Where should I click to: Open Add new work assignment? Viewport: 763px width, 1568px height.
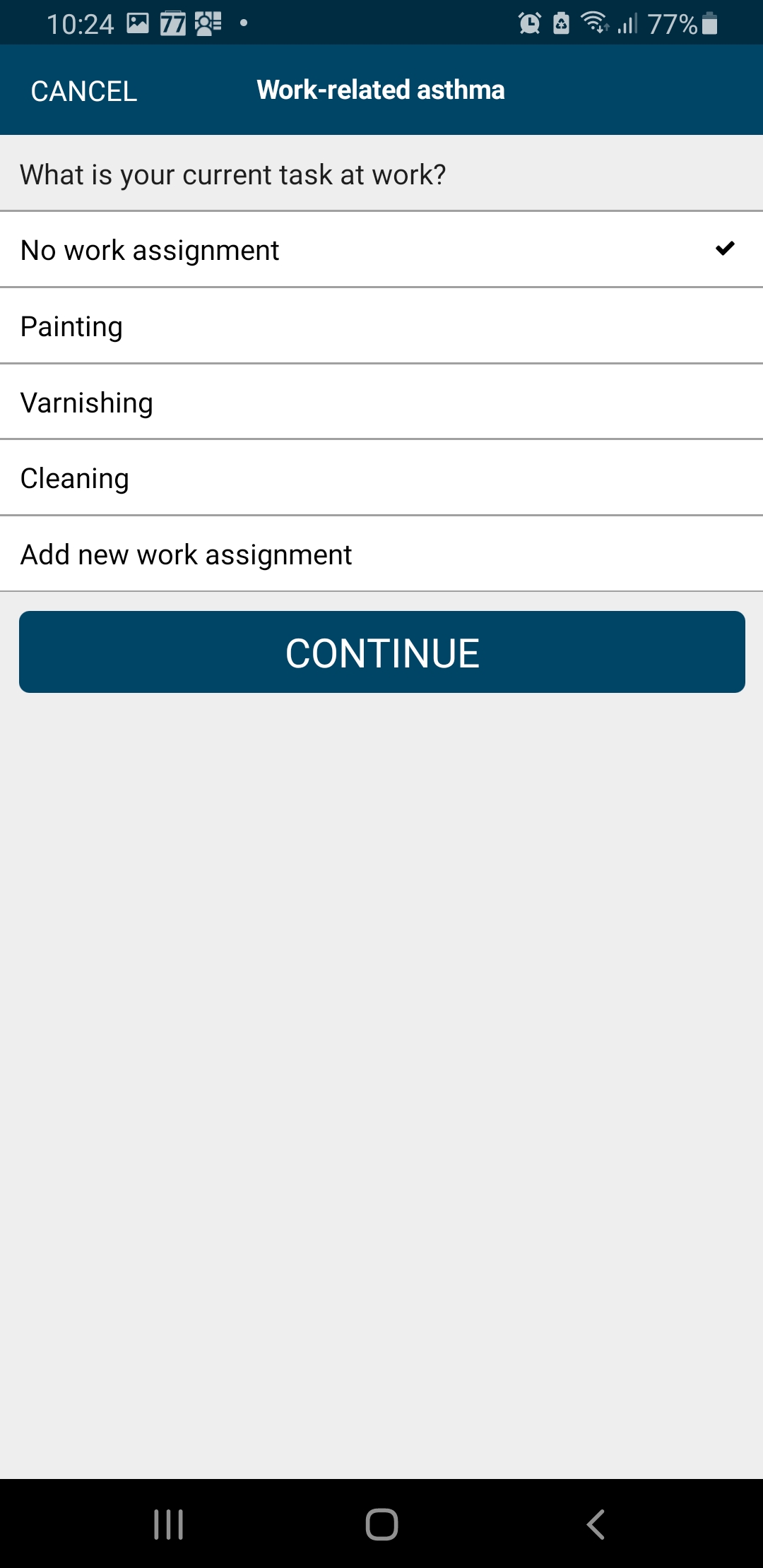[381, 554]
